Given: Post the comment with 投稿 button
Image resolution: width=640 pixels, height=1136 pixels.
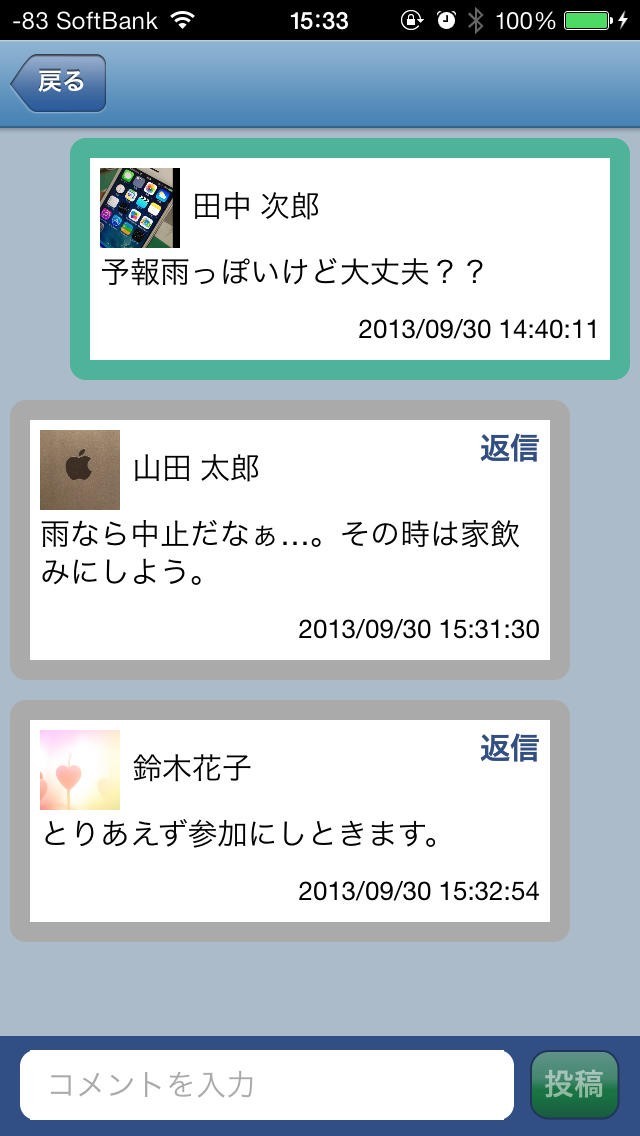Looking at the screenshot, I should point(574,1084).
